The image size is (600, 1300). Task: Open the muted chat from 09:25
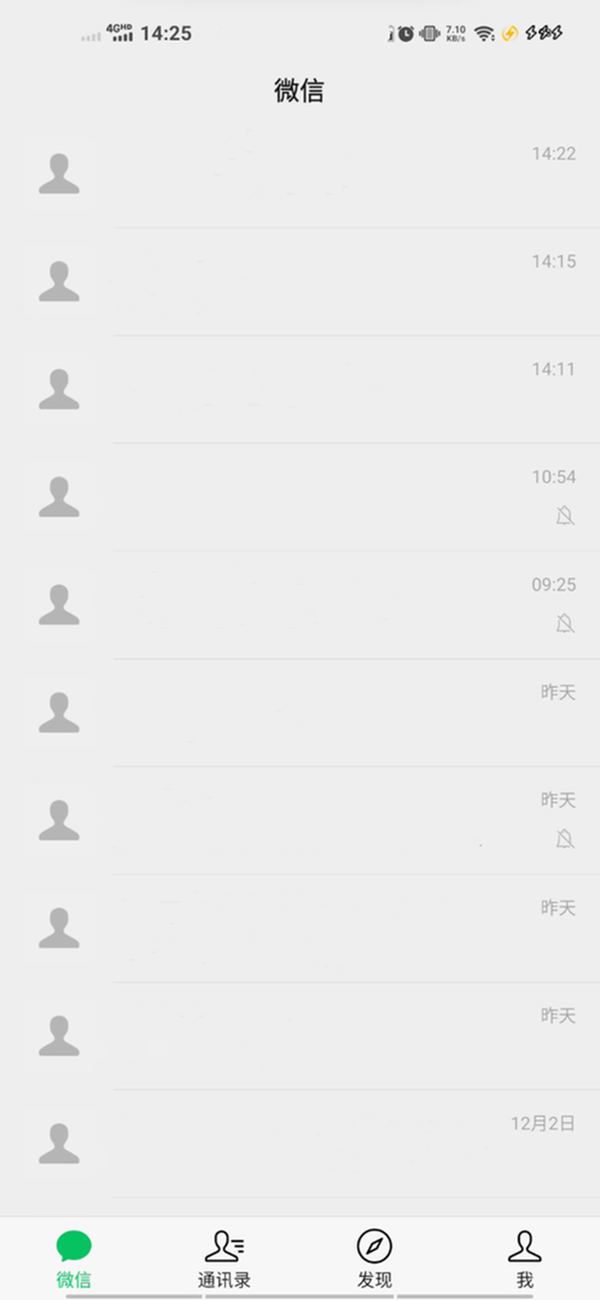pyautogui.click(x=300, y=605)
